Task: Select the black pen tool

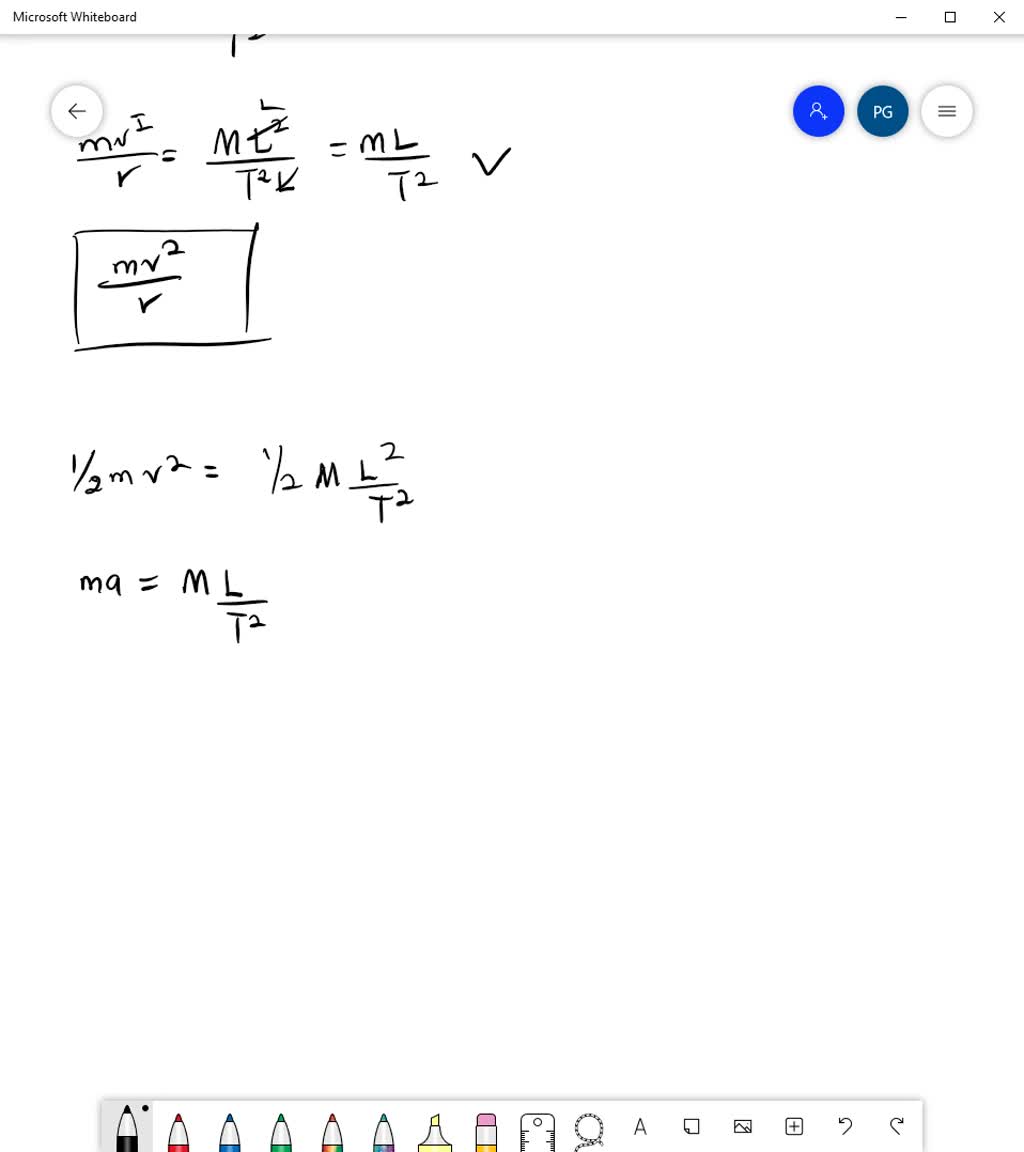Action: click(x=126, y=1131)
